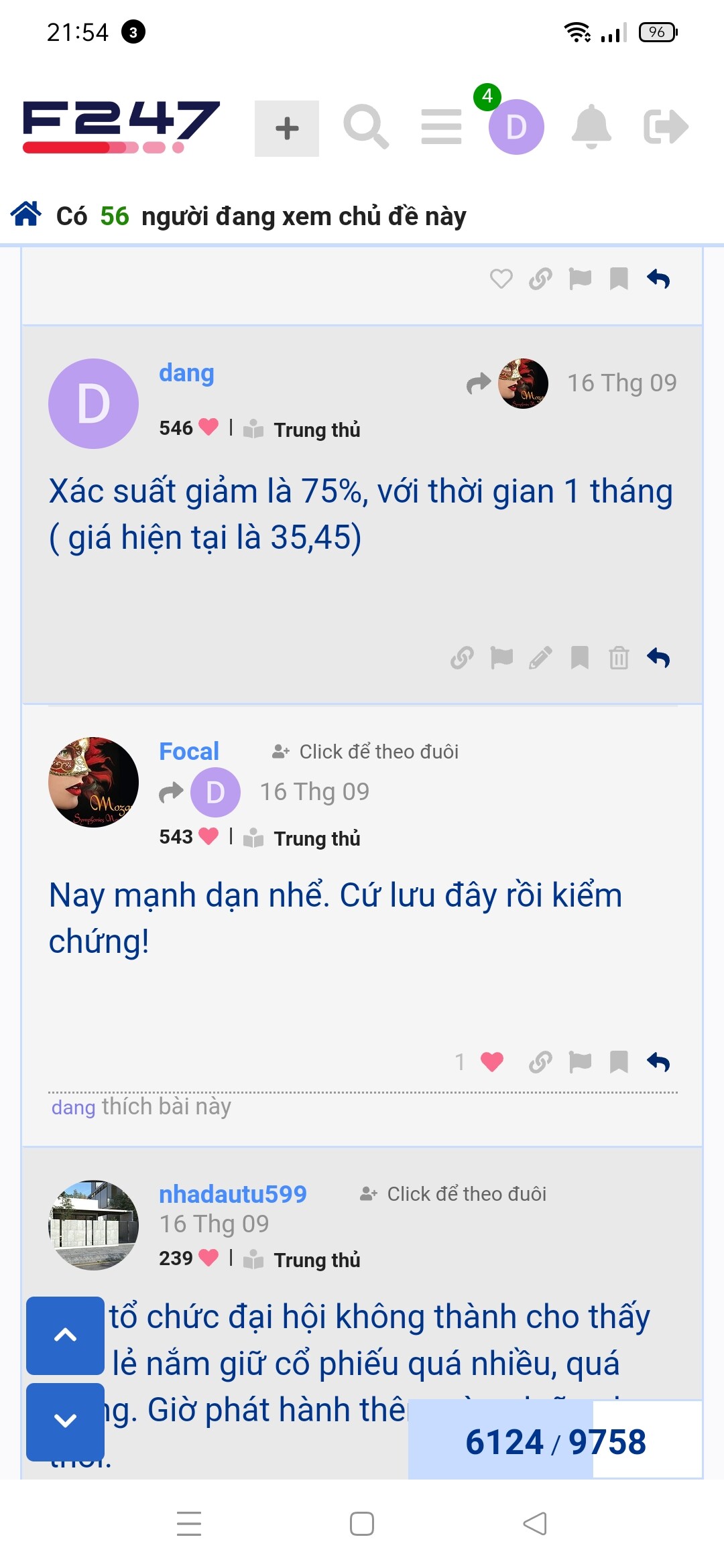Reply to dang's post
Screen dimensions: 724x1568
pos(658,658)
